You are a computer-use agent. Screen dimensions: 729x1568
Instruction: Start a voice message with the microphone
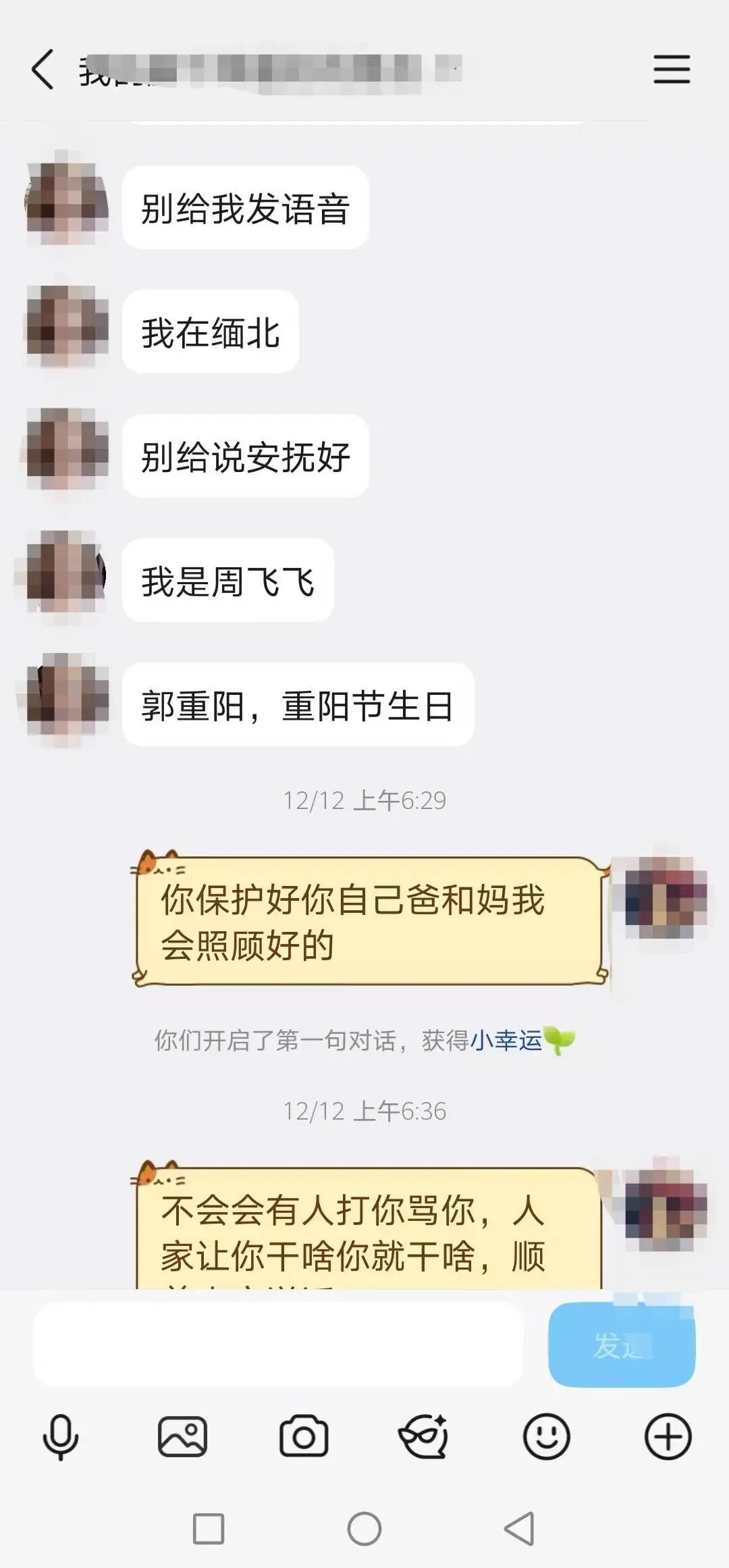pos(61,1436)
